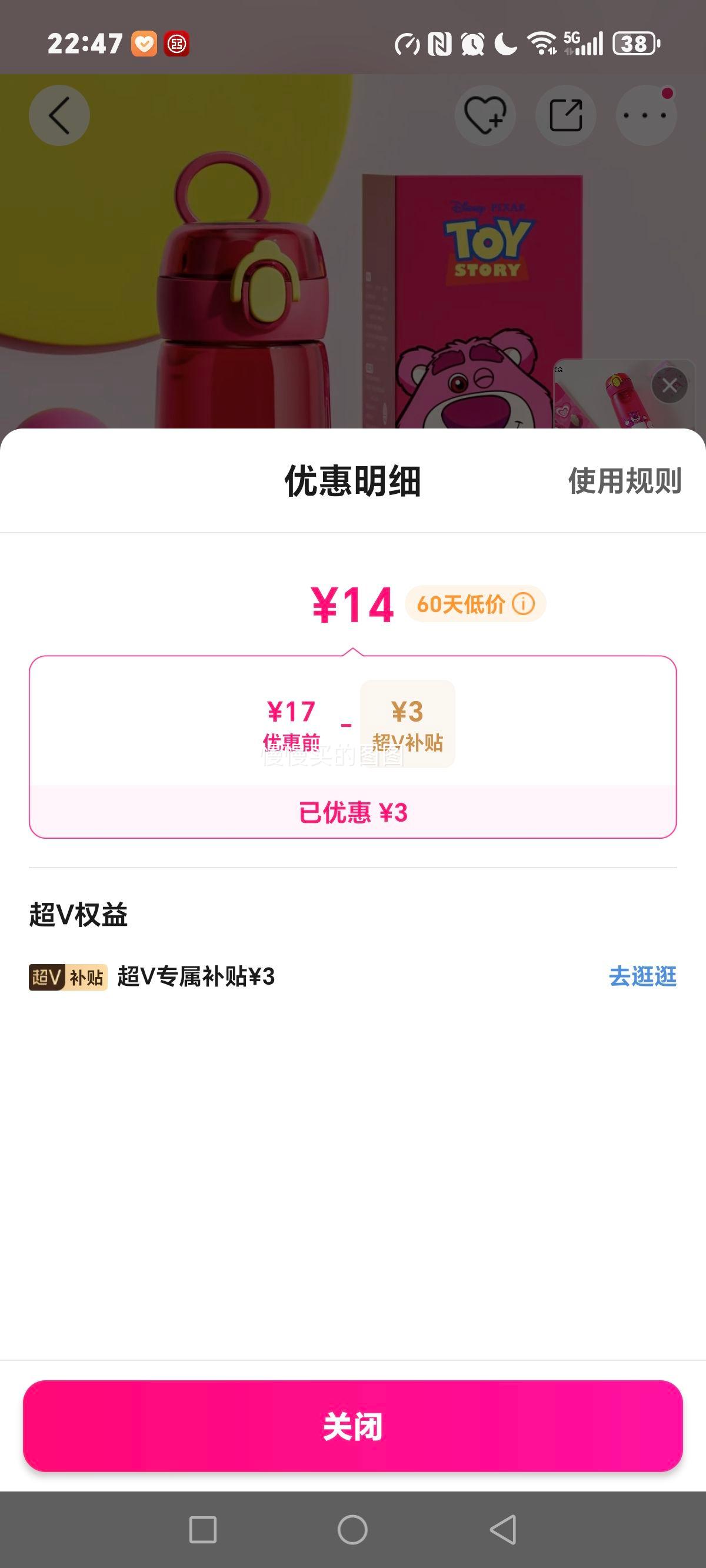This screenshot has width=706, height=1568.
Task: Tap the system home button
Action: tap(352, 1529)
